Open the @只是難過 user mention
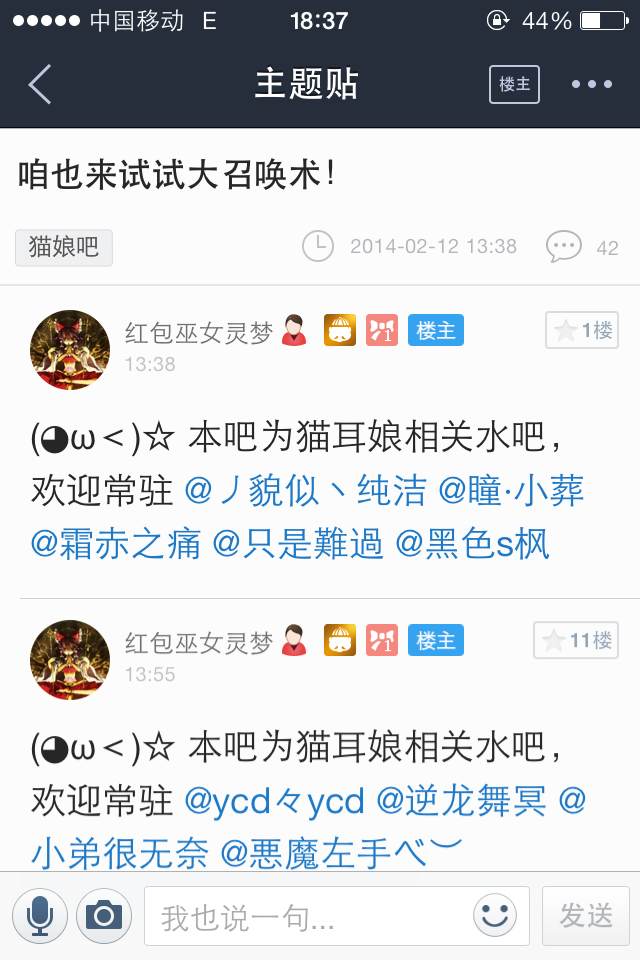640x960 pixels. coord(298,544)
